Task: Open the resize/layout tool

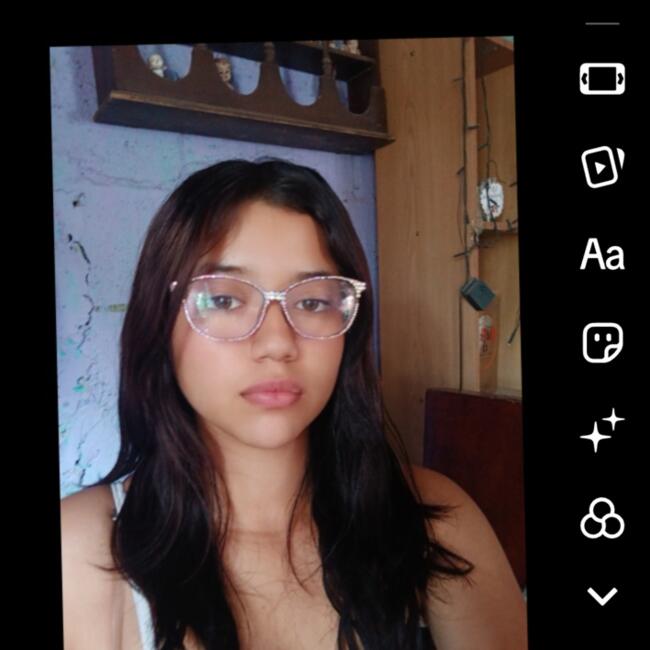Action: [x=602, y=79]
